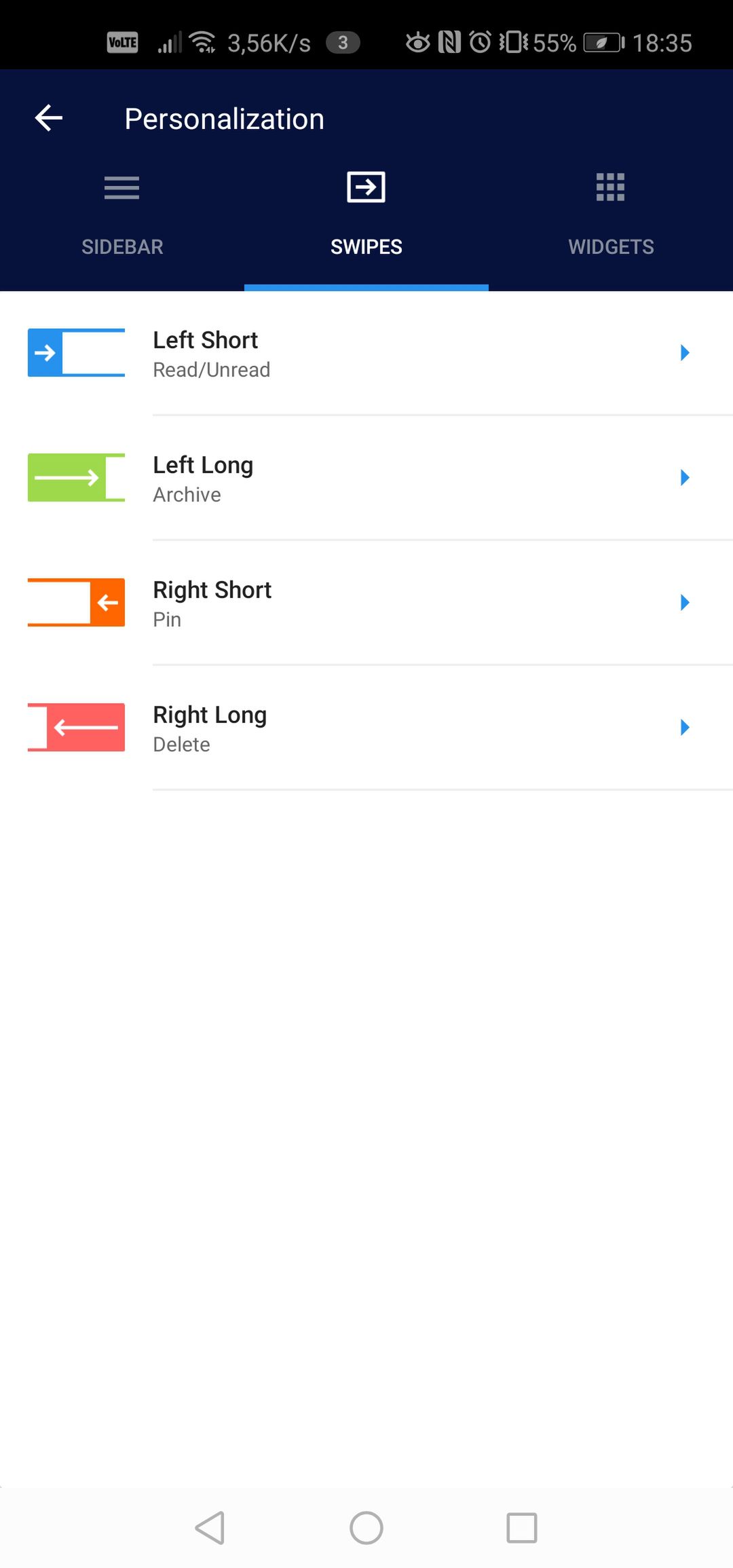Image resolution: width=733 pixels, height=1568 pixels.
Task: Change the Left Long Archive action
Action: [x=366, y=478]
